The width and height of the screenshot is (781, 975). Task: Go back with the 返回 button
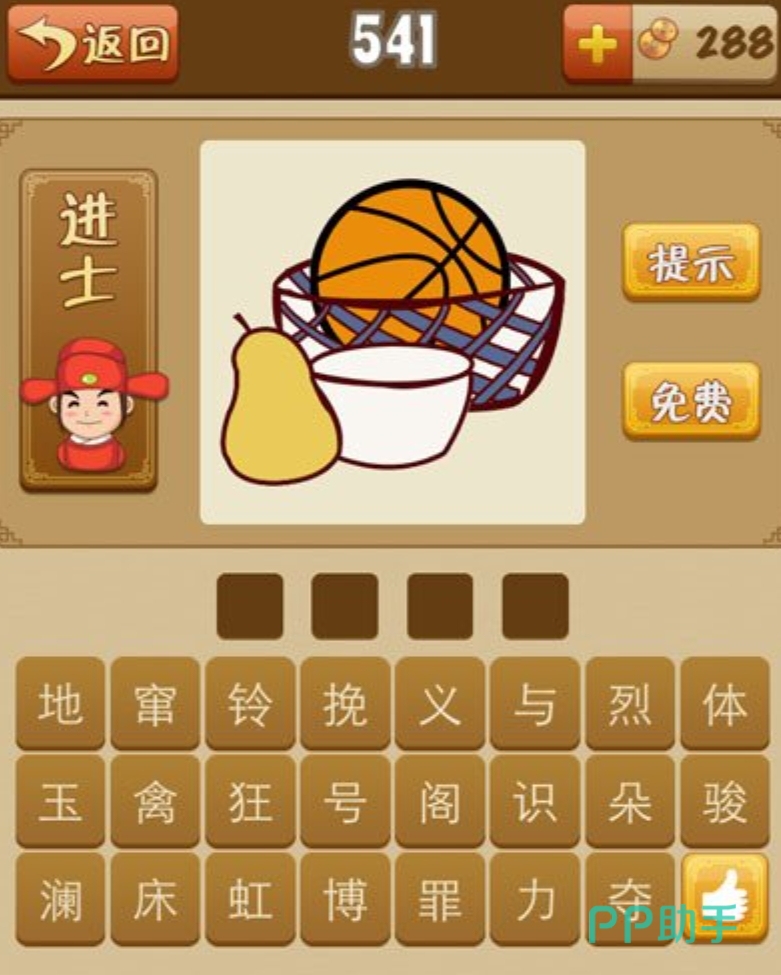click(x=92, y=43)
